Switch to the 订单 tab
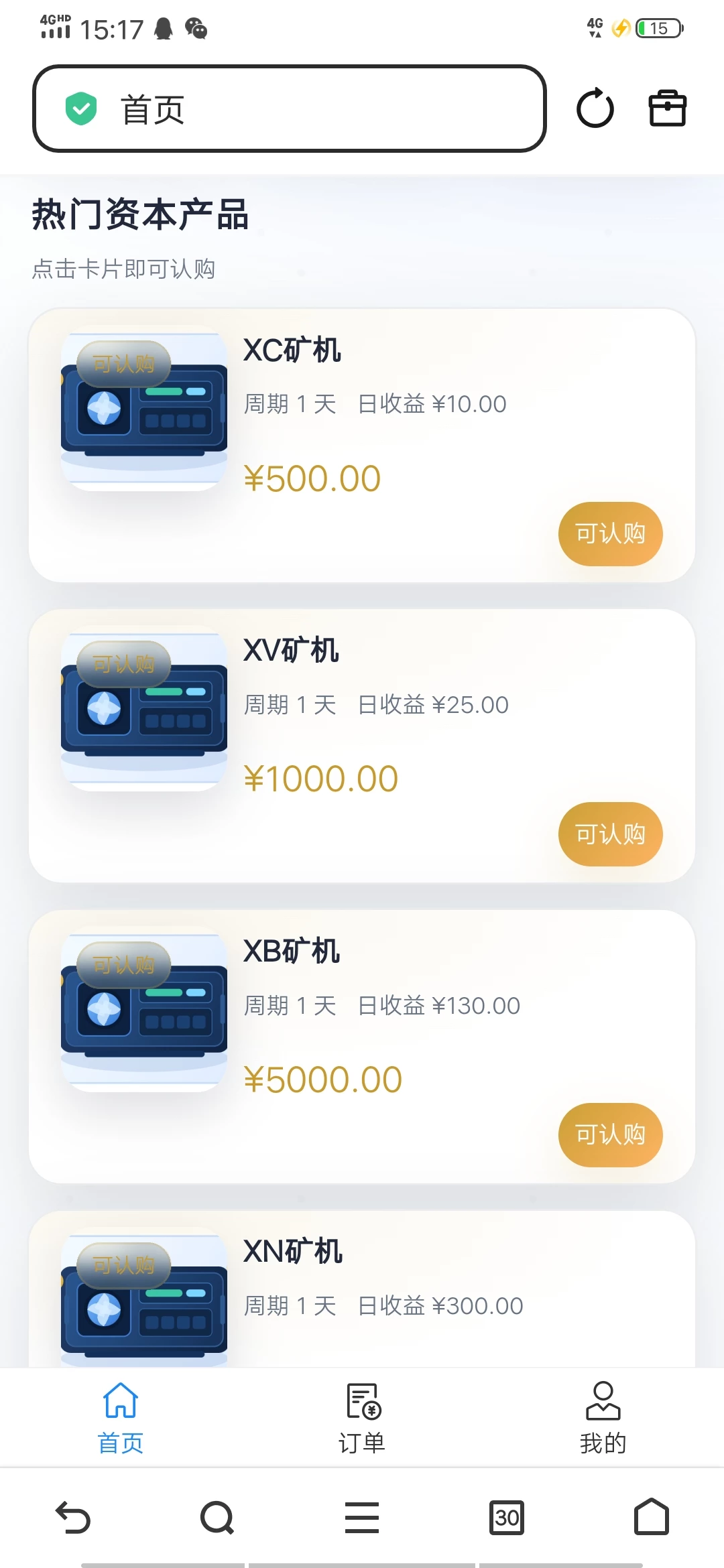 pos(362,1417)
